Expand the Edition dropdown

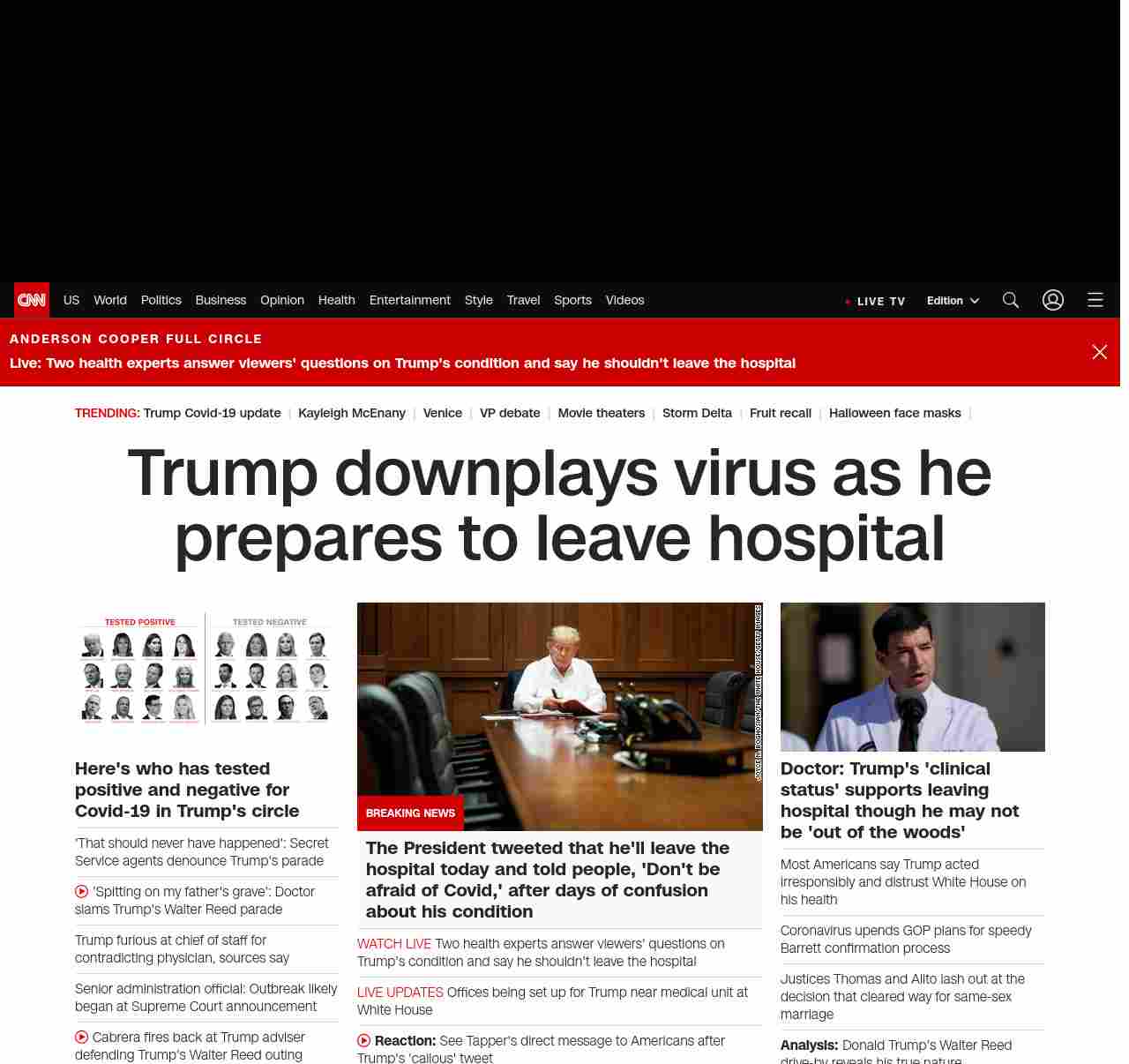coord(953,301)
